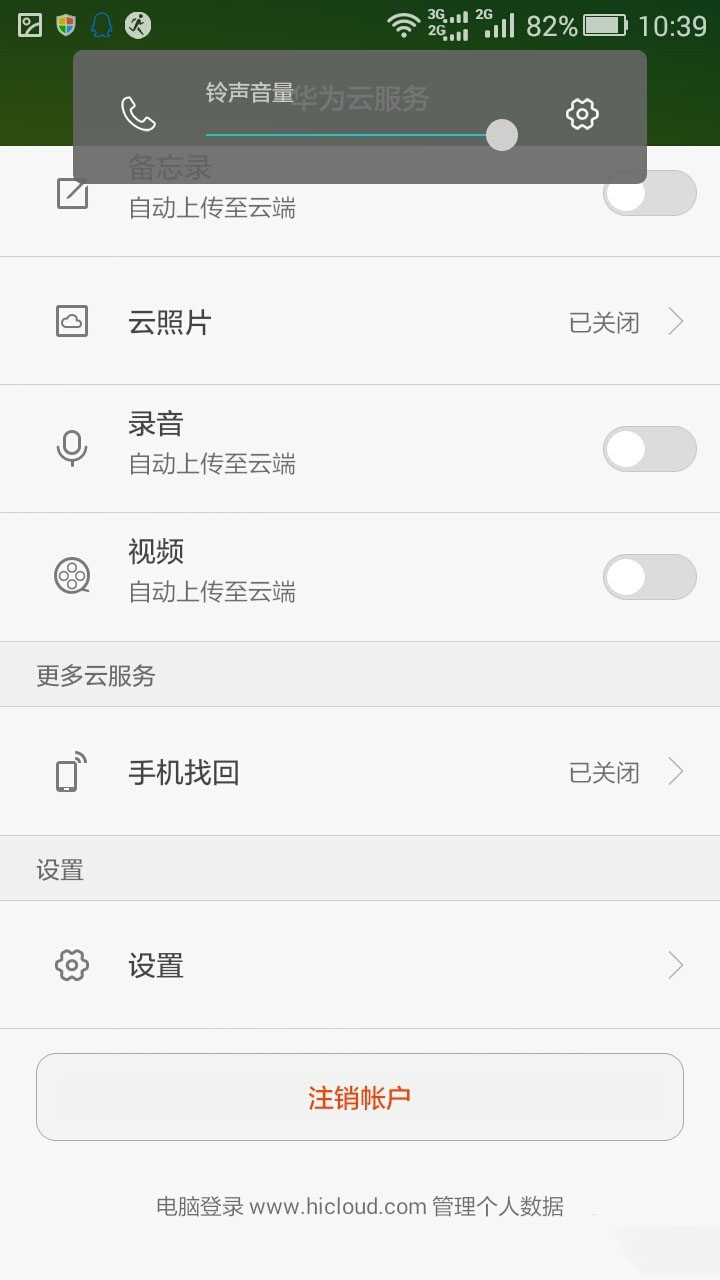Viewport: 720px width, 1280px height.
Task: Open the settings gear icon beside 设置
Action: (x=70, y=965)
